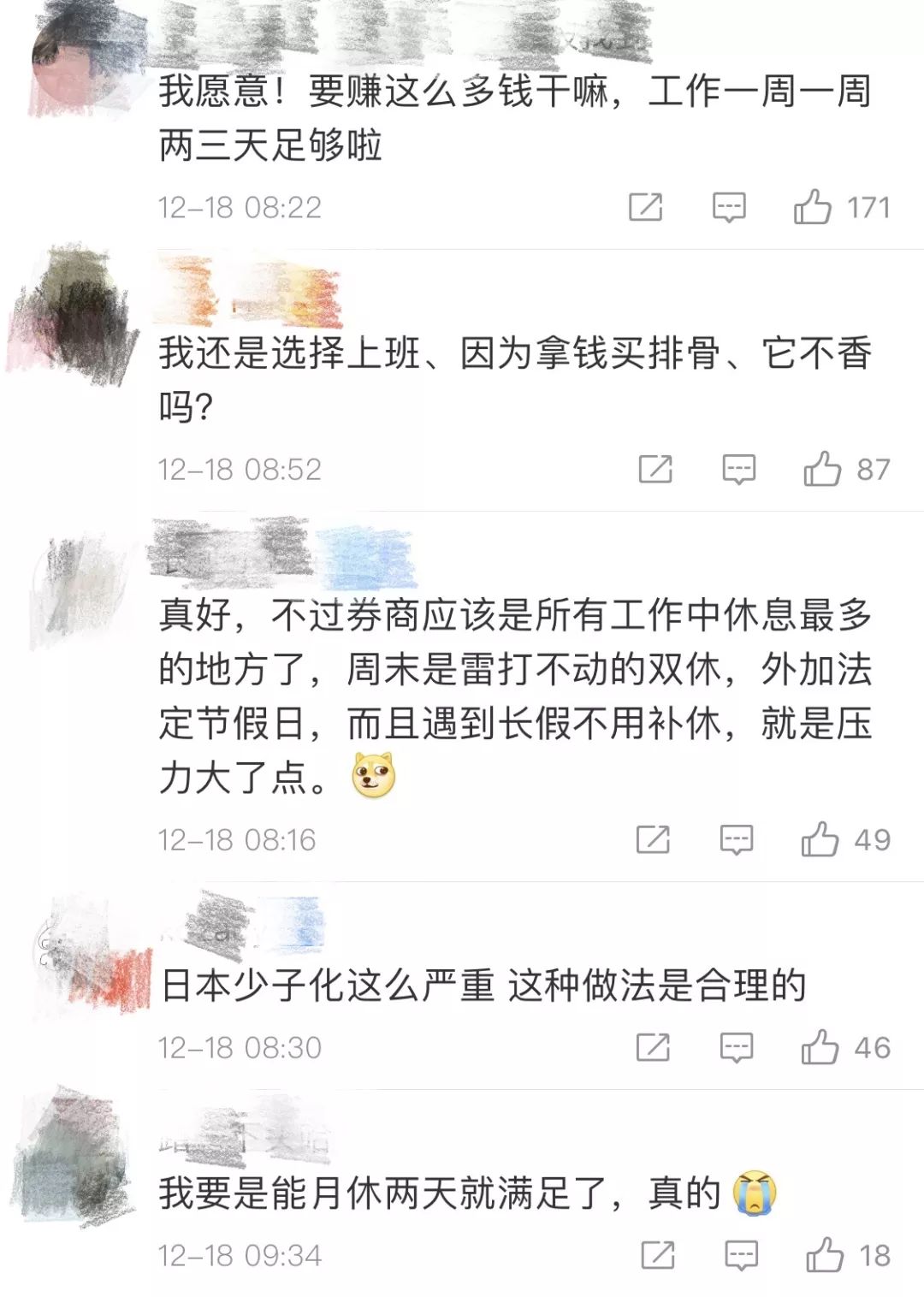This screenshot has width=924, height=1297.
Task: Repost the comment posted at 08:52
Action: (x=655, y=469)
